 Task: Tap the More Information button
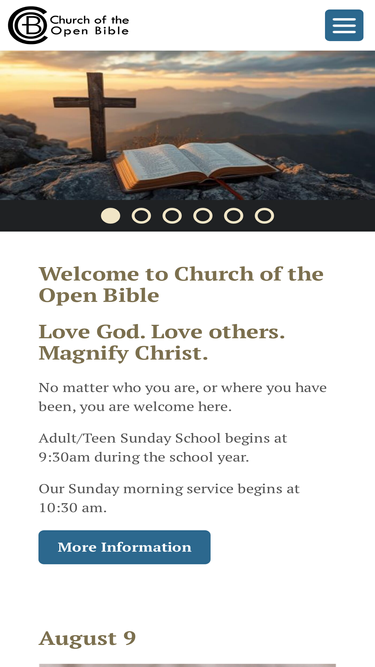pyautogui.click(x=124, y=547)
